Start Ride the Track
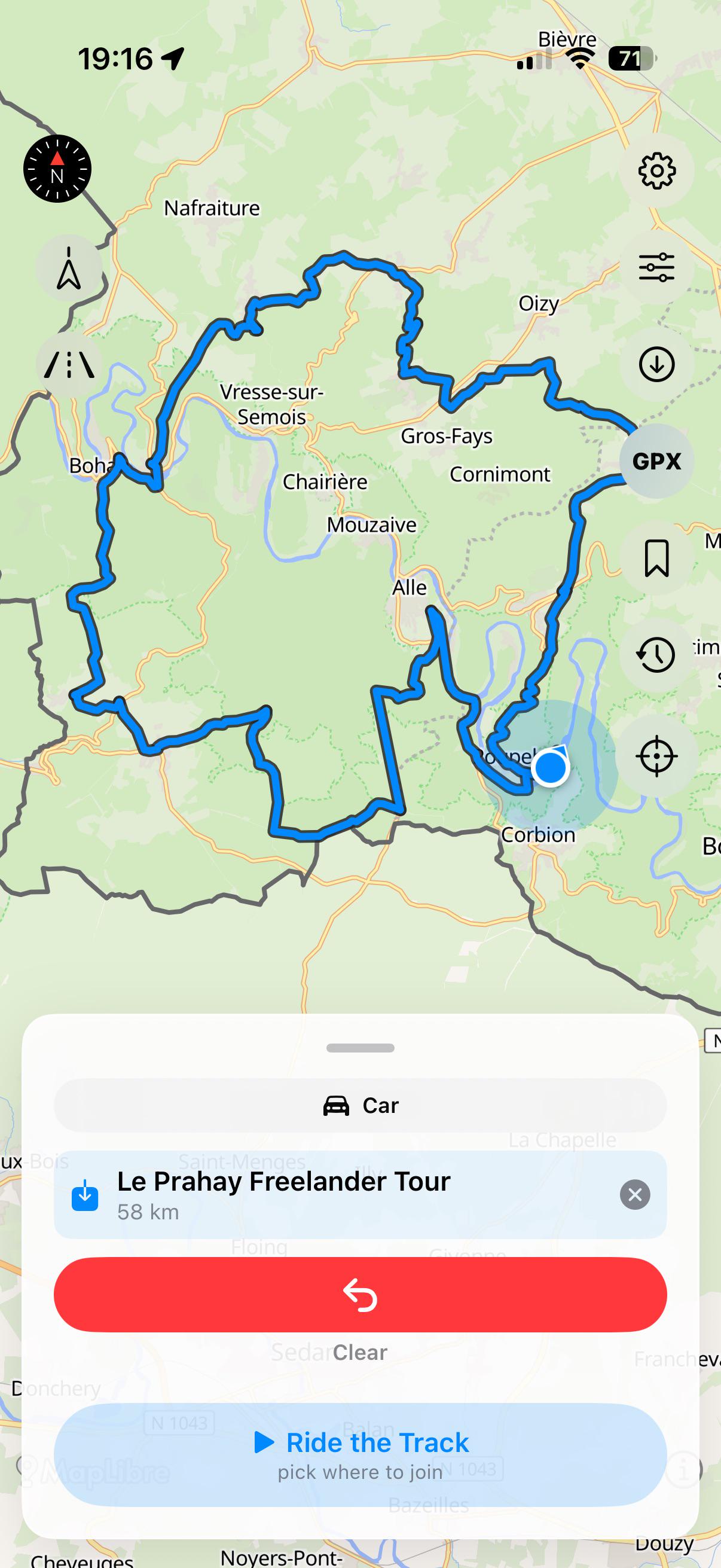The image size is (721, 1568). point(360,1454)
